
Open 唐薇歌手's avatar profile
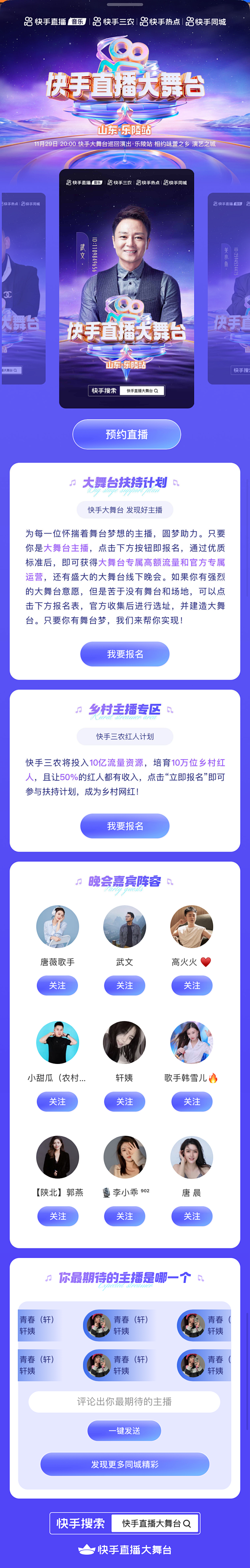tap(57, 927)
